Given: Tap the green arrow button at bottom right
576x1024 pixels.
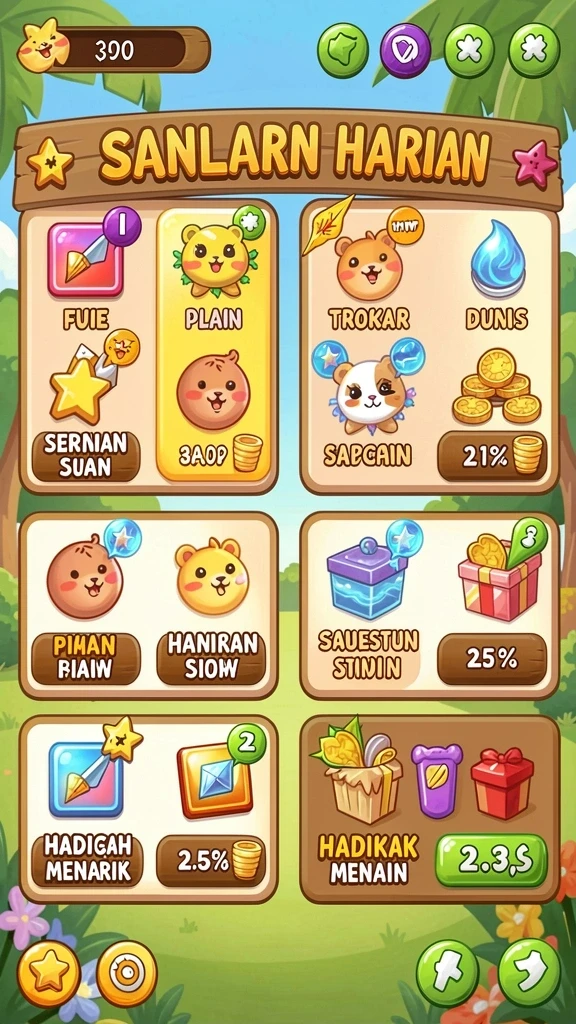Looking at the screenshot, I should 529,973.
